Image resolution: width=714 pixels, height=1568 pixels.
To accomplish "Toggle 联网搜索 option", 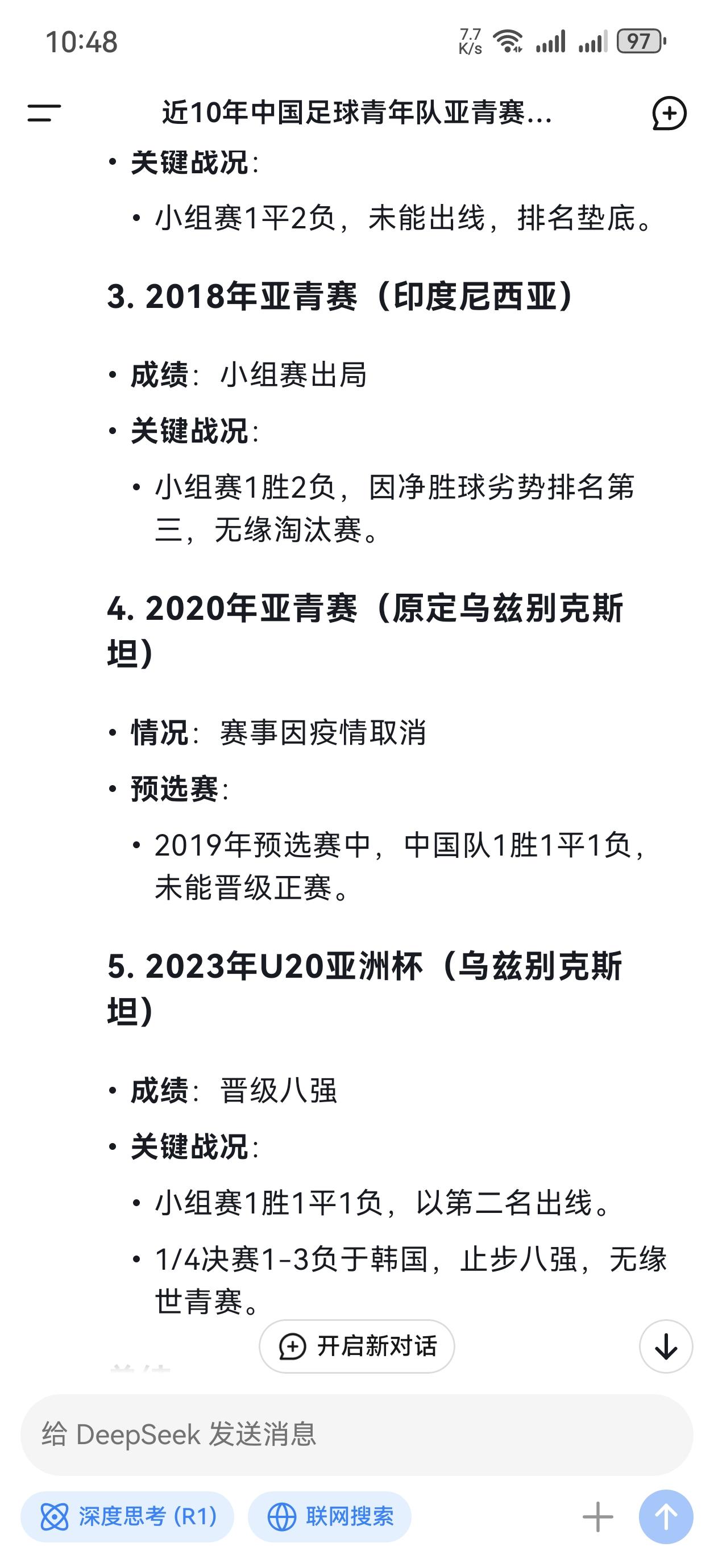I will pos(330,1516).
